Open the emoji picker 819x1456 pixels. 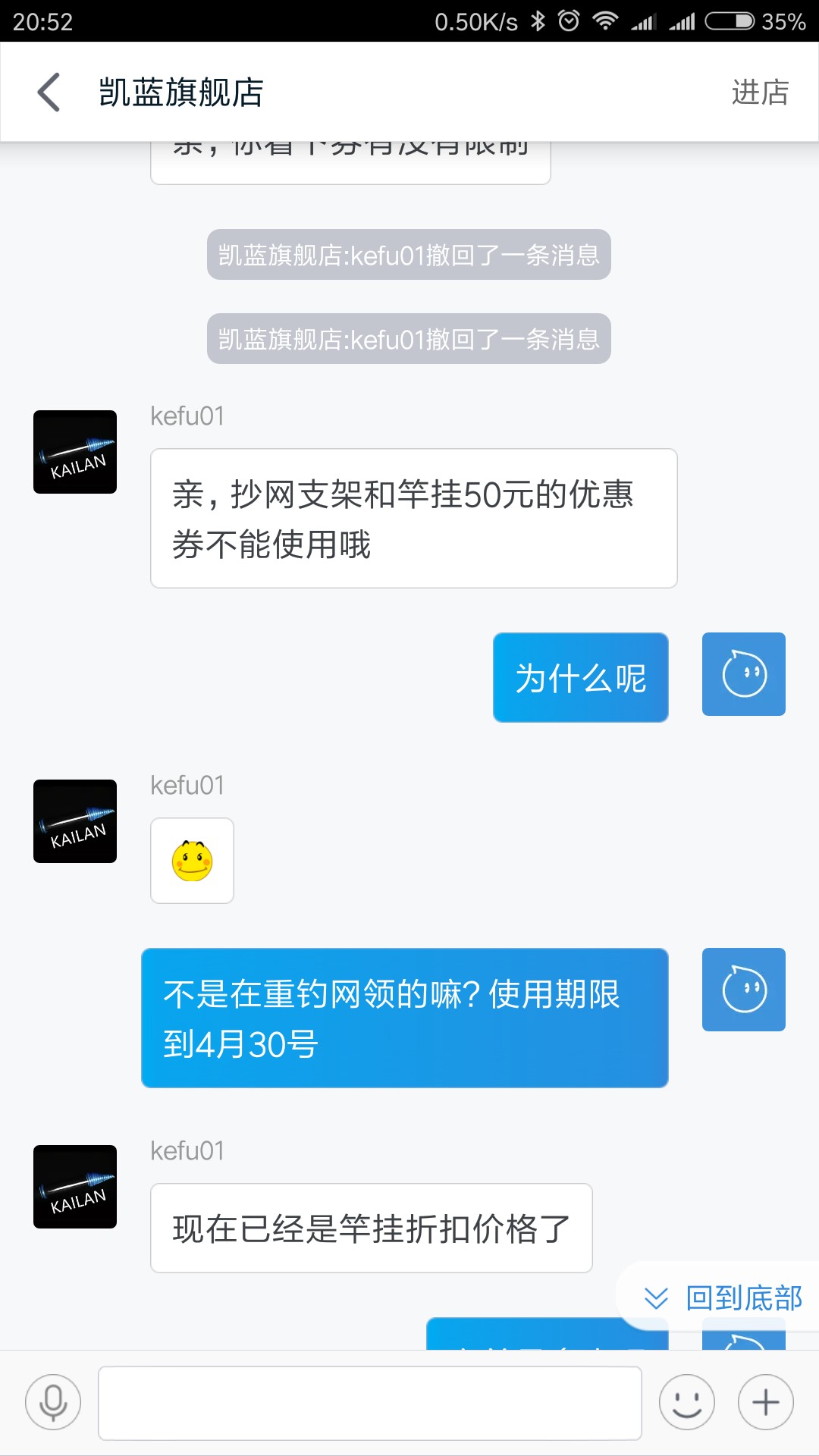[687, 1402]
